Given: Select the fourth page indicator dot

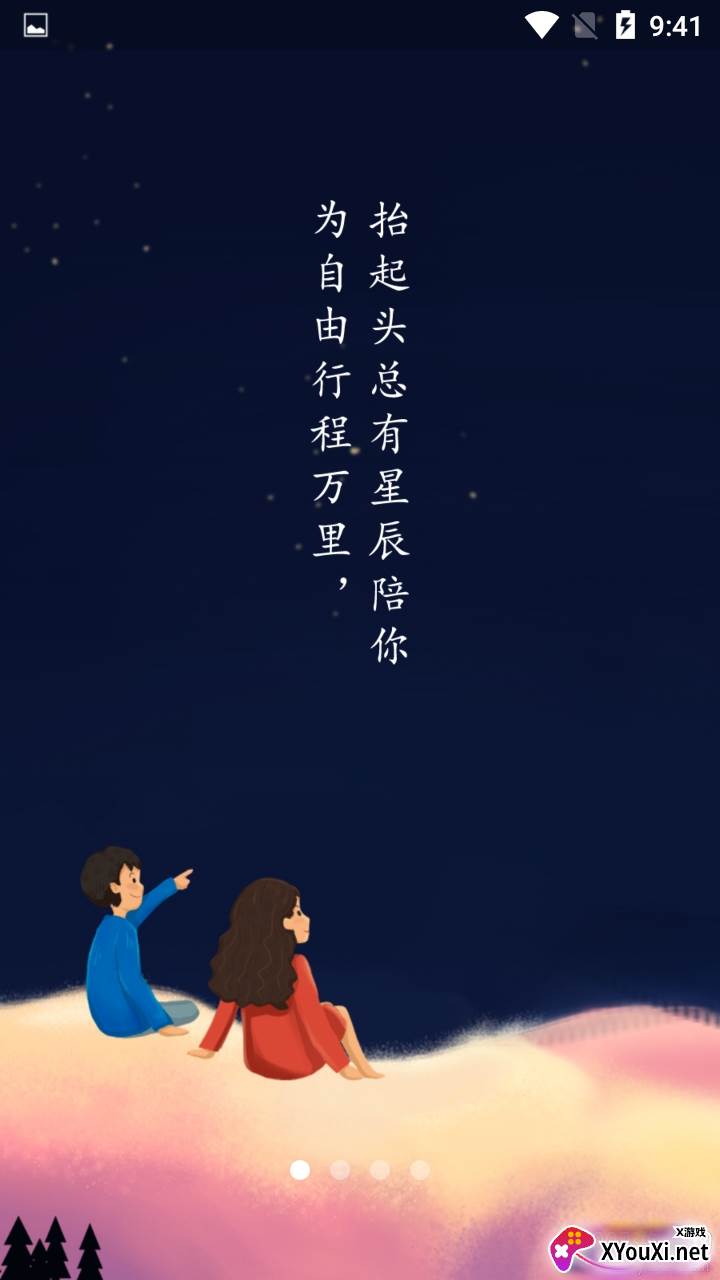Looking at the screenshot, I should [x=420, y=1170].
